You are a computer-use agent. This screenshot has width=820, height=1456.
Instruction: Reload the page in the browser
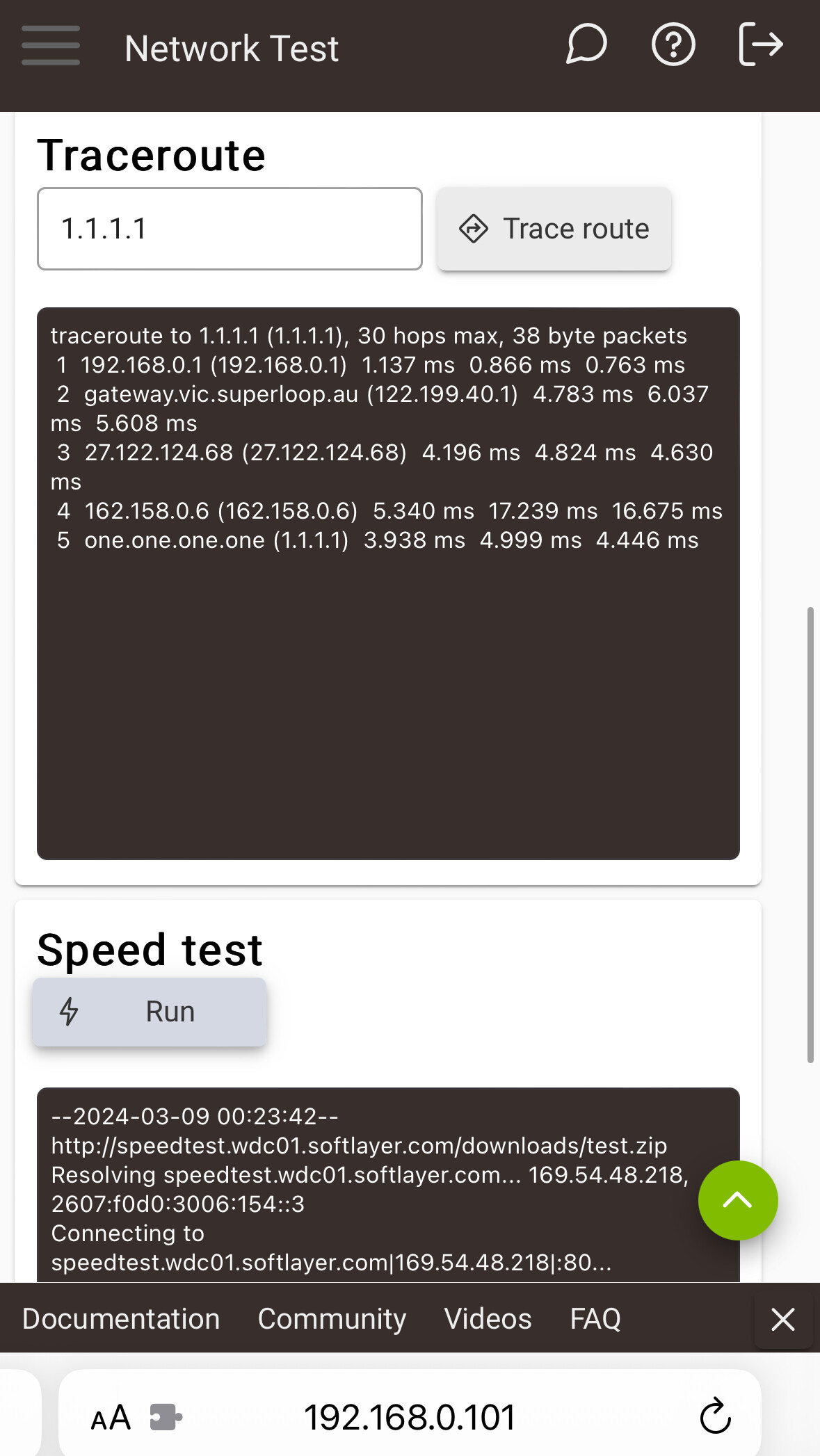(x=715, y=1416)
